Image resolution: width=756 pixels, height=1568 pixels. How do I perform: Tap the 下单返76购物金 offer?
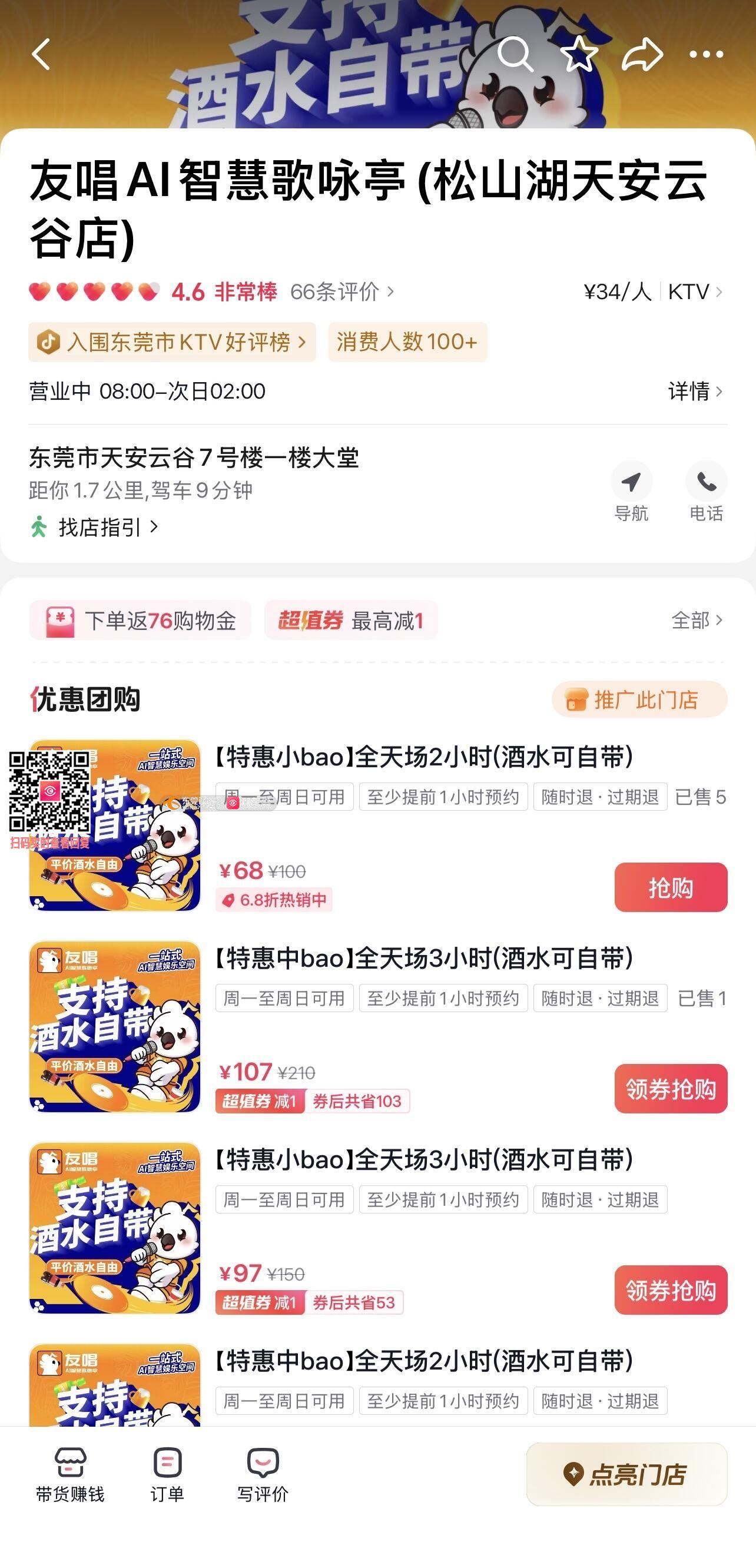(x=141, y=620)
